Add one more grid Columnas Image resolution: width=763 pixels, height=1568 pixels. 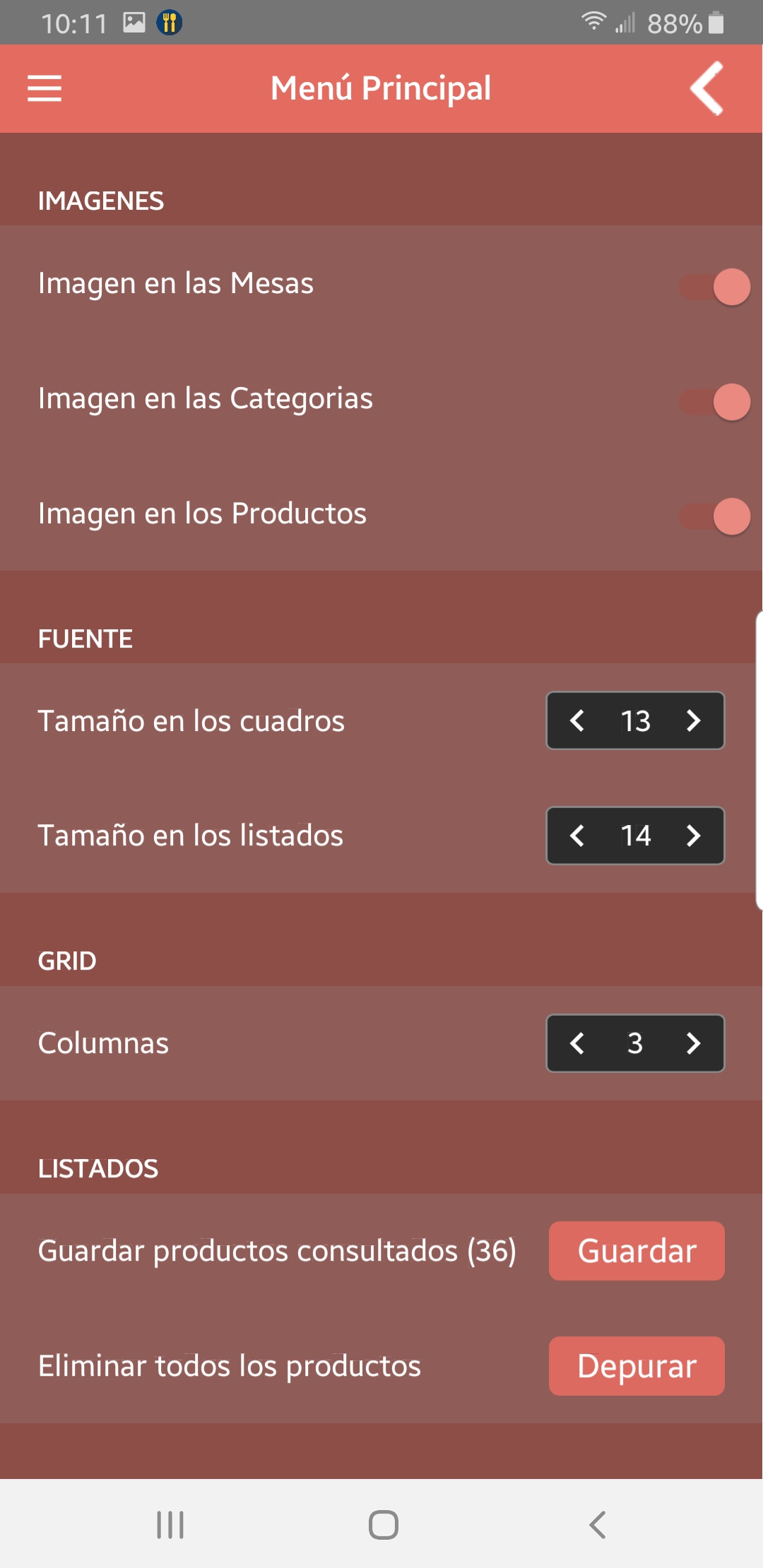(694, 1043)
